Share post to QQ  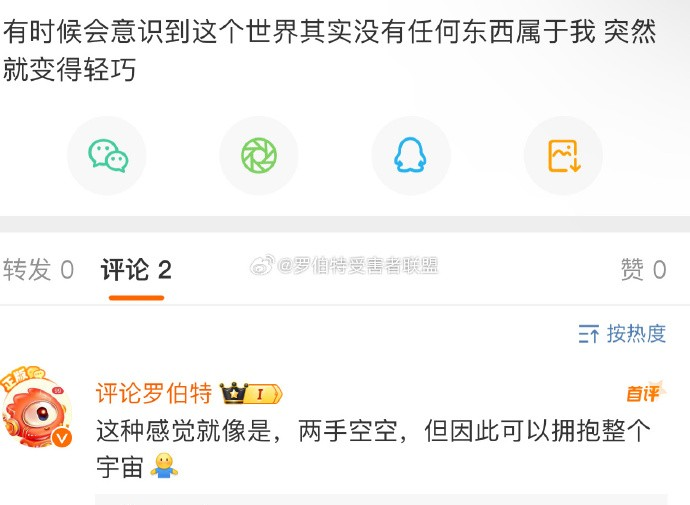click(x=411, y=156)
